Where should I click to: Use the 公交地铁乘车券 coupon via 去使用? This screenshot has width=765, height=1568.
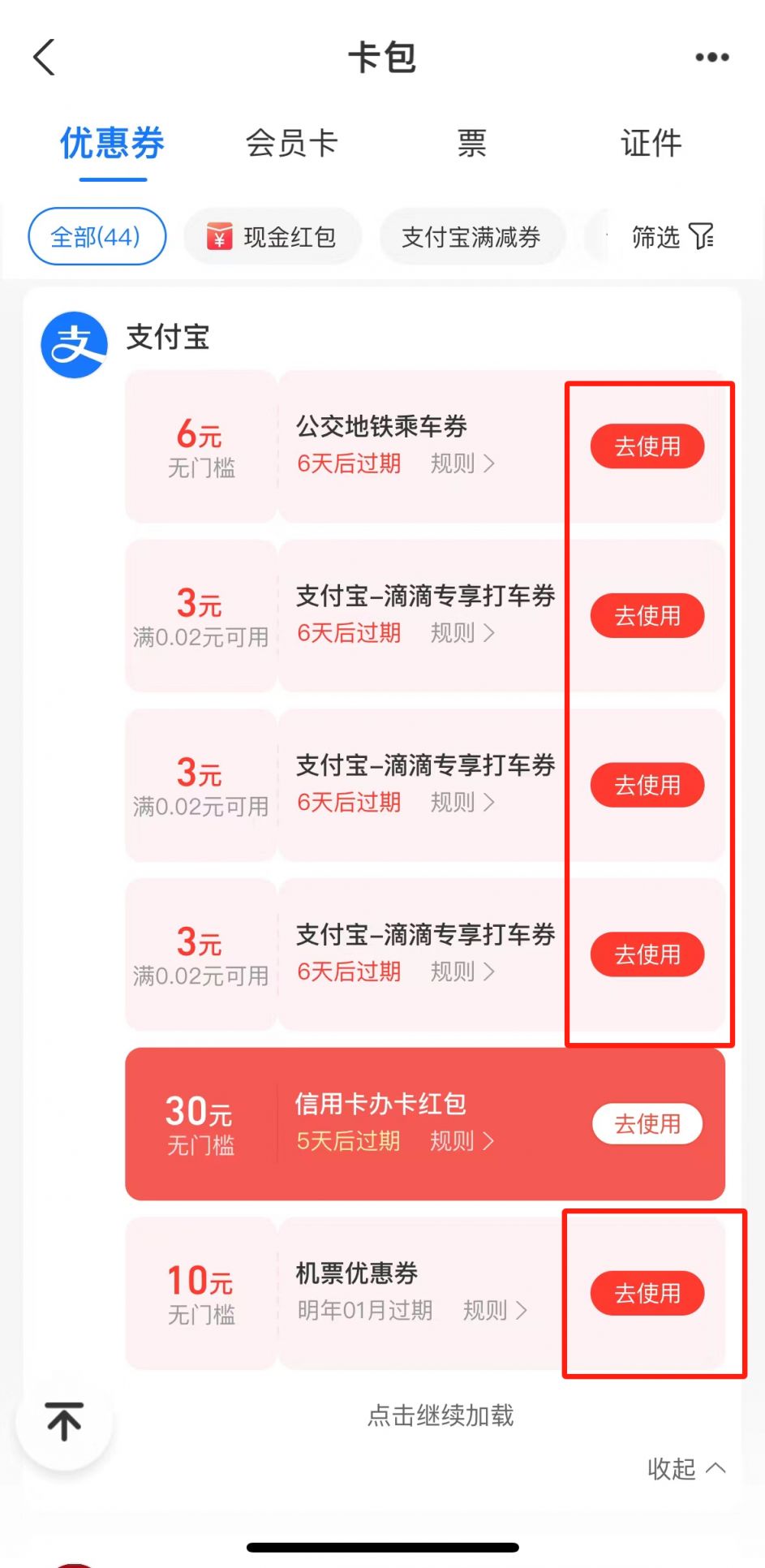647,446
